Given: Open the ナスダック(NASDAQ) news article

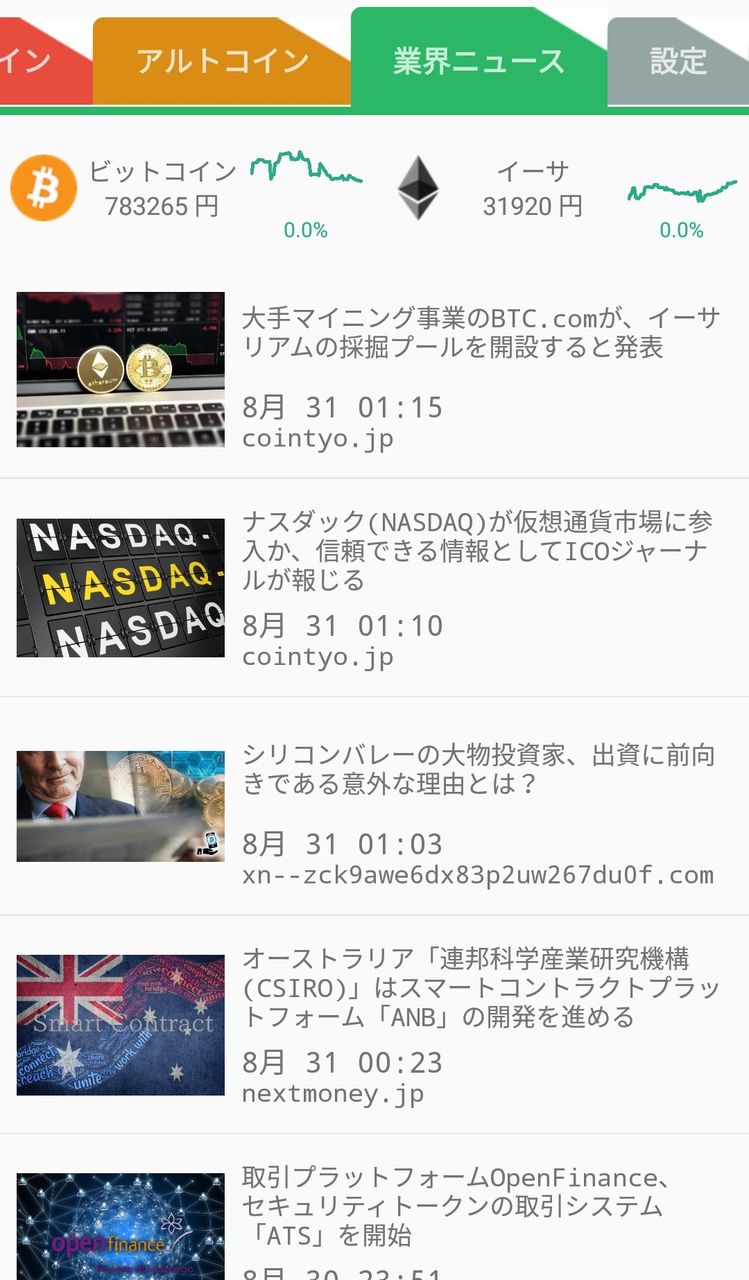Looking at the screenshot, I should 478,551.
